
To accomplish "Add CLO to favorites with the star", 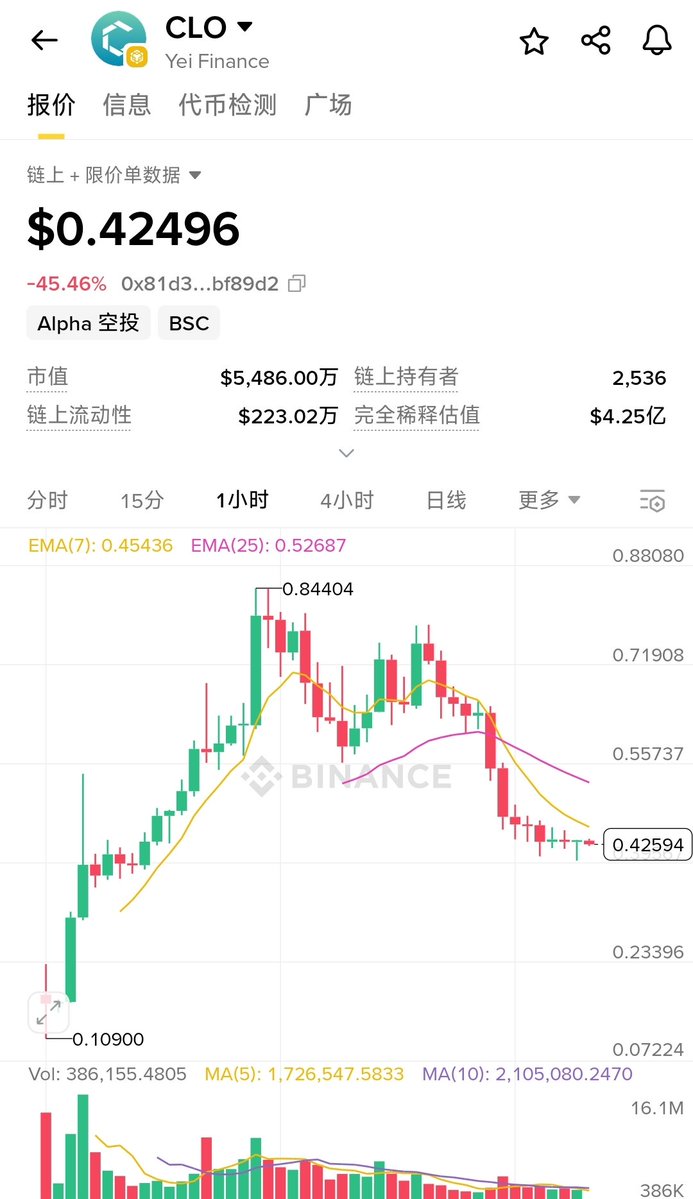I will [x=534, y=41].
